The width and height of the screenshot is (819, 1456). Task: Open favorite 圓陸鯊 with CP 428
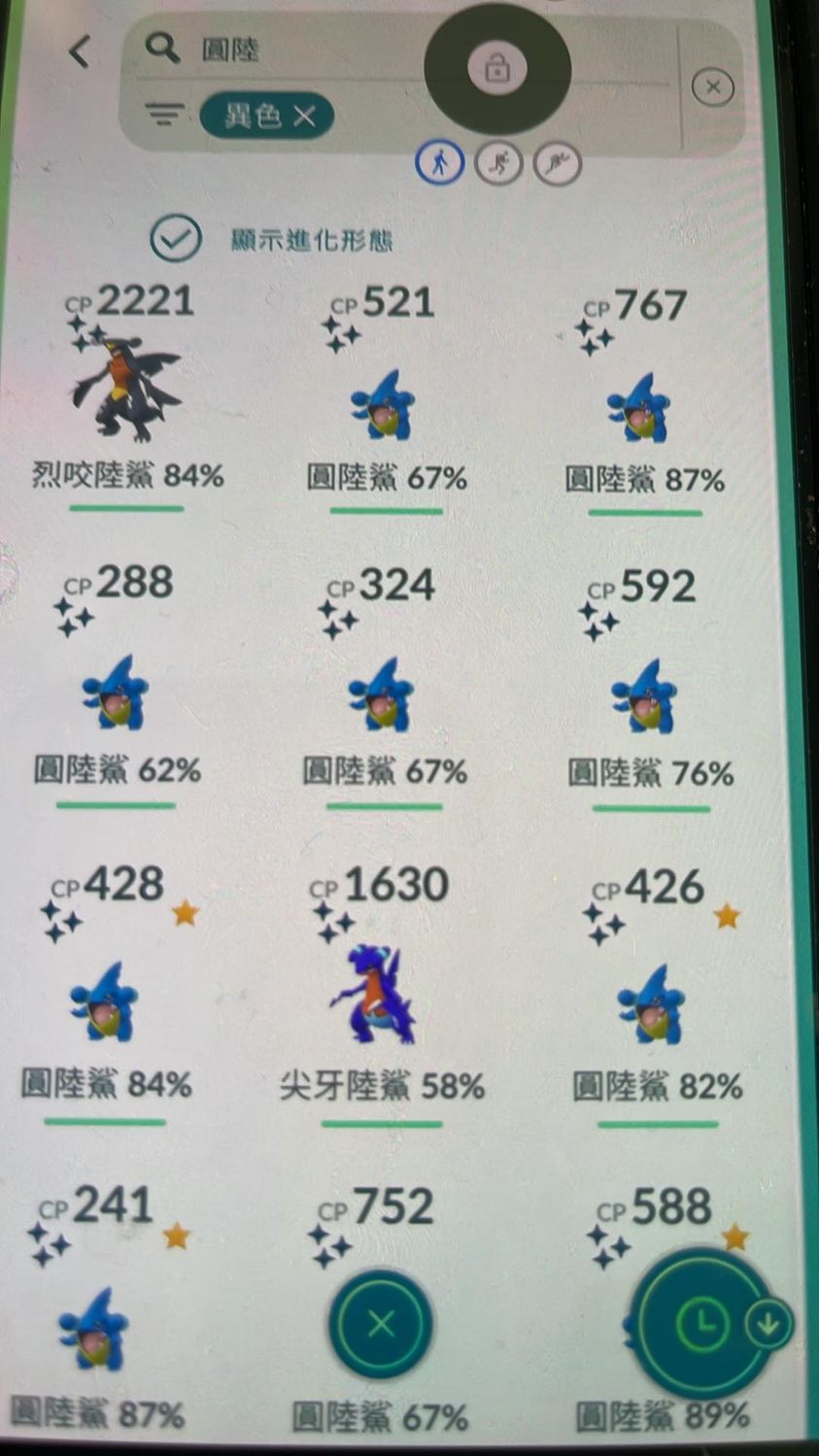[105, 1002]
